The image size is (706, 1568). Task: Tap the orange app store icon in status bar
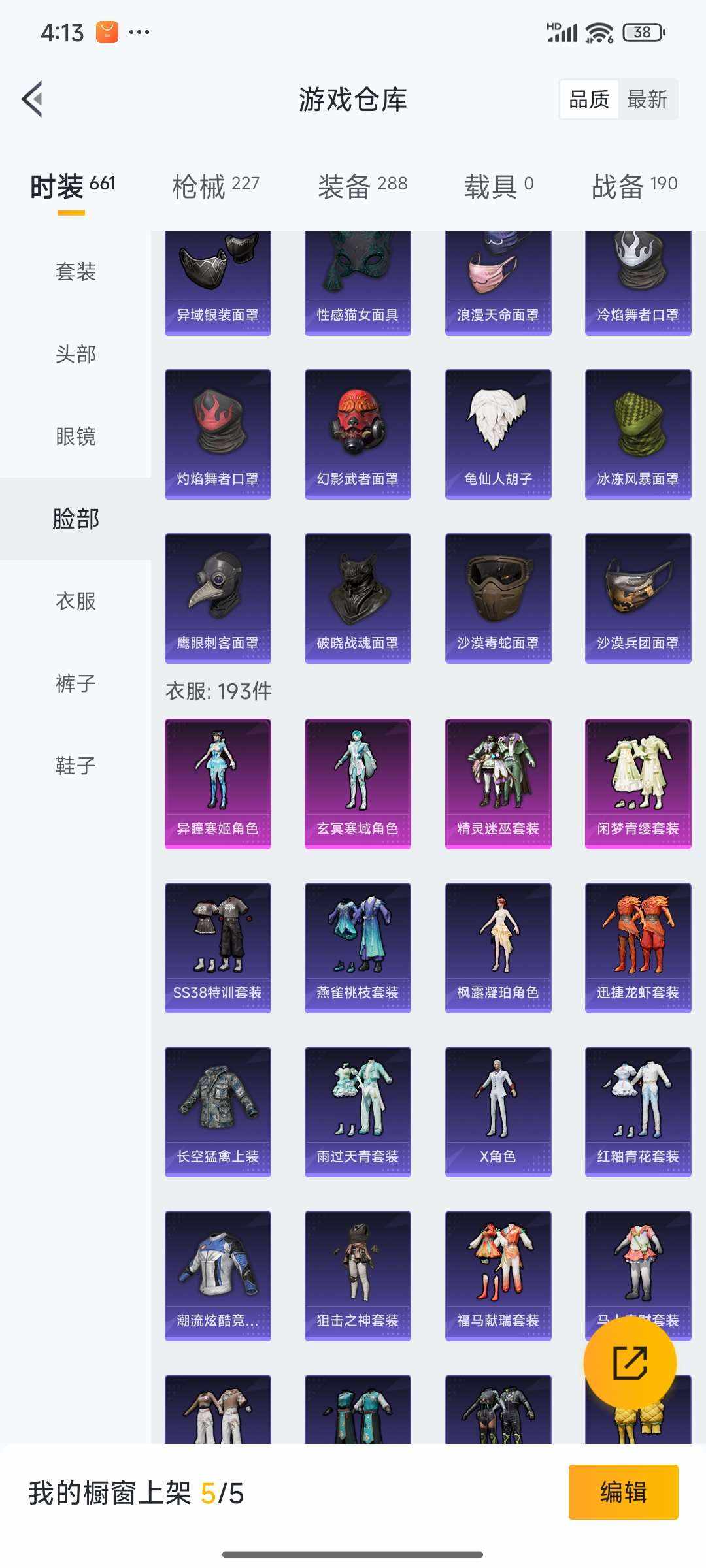(106, 29)
